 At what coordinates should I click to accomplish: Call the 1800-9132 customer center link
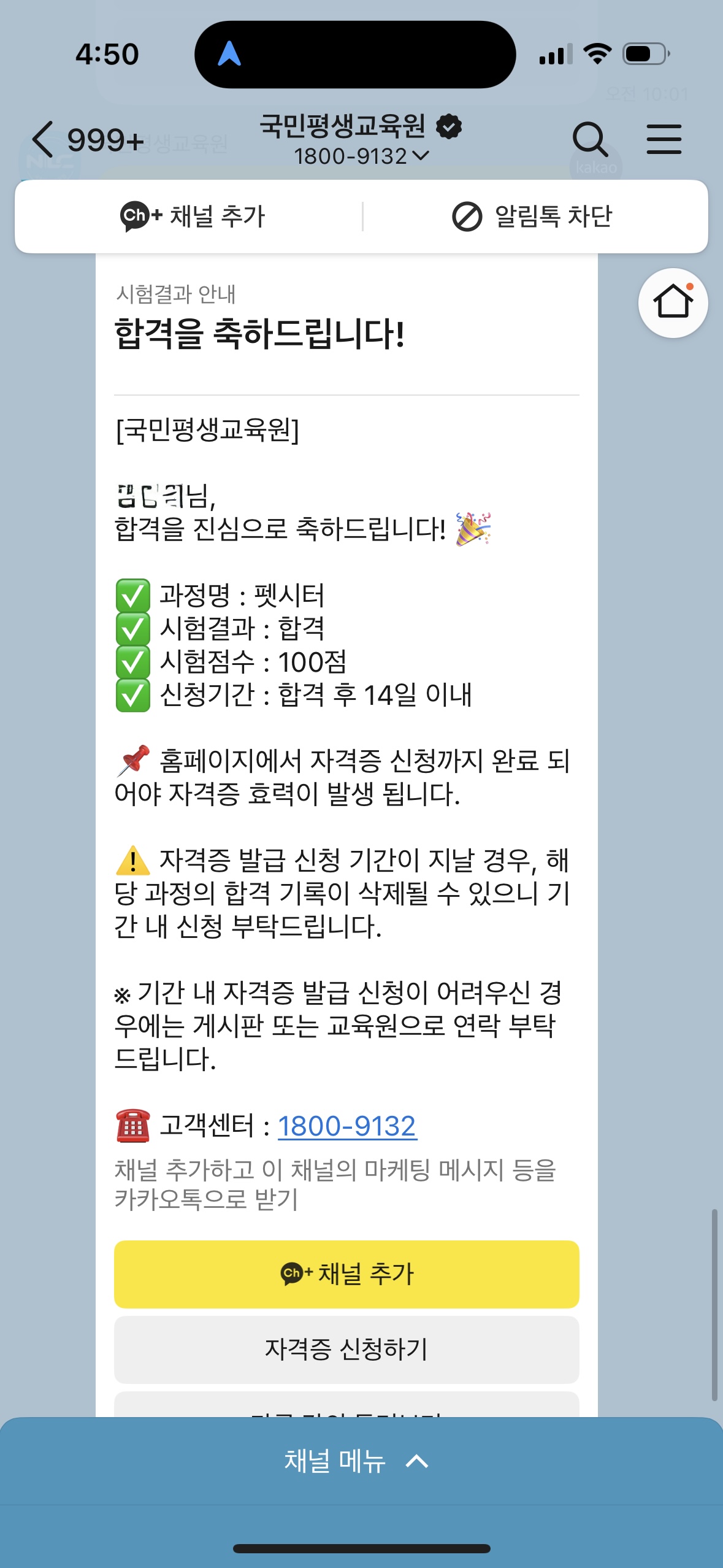[x=347, y=1126]
